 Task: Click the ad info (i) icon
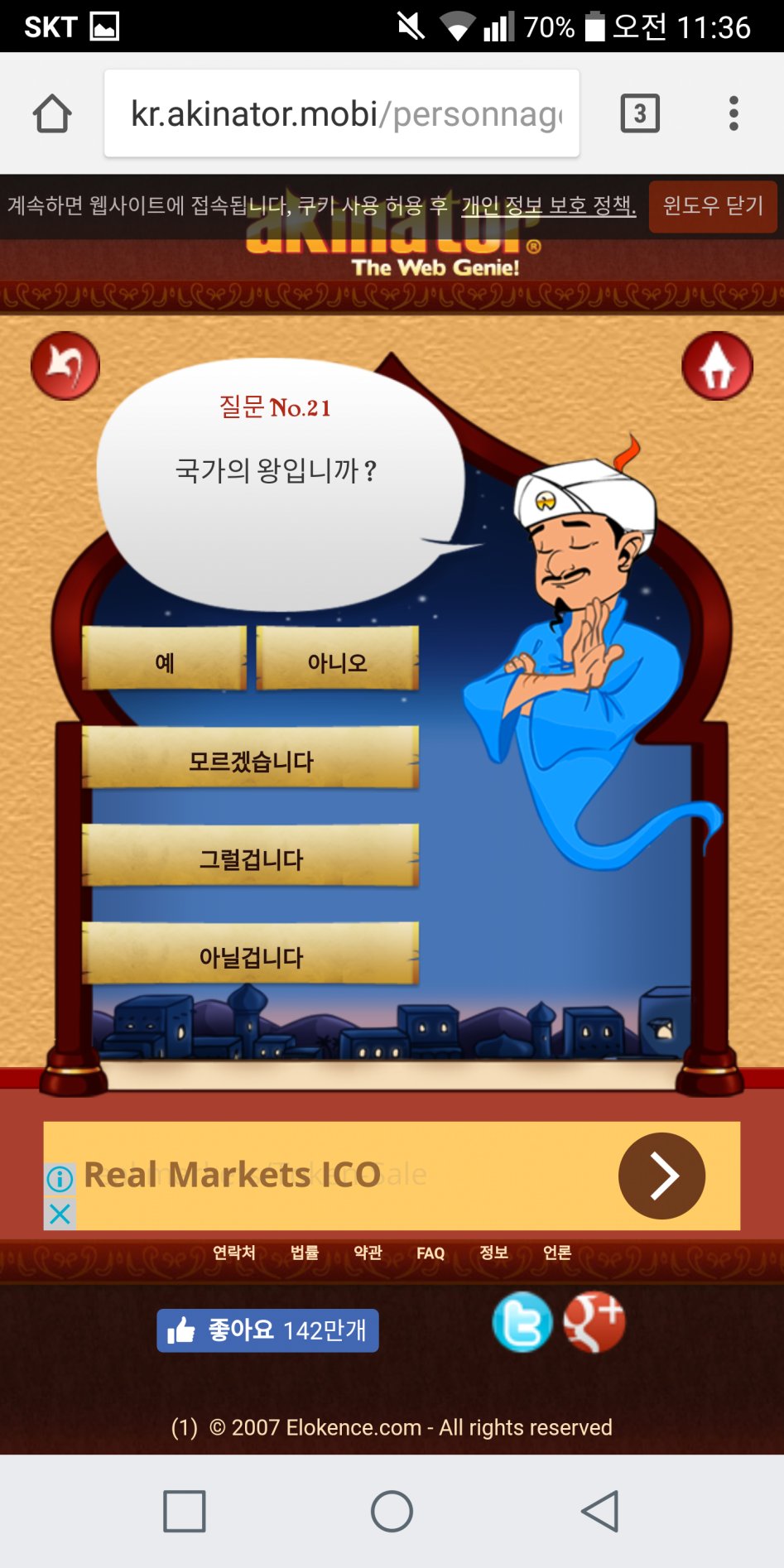58,1176
